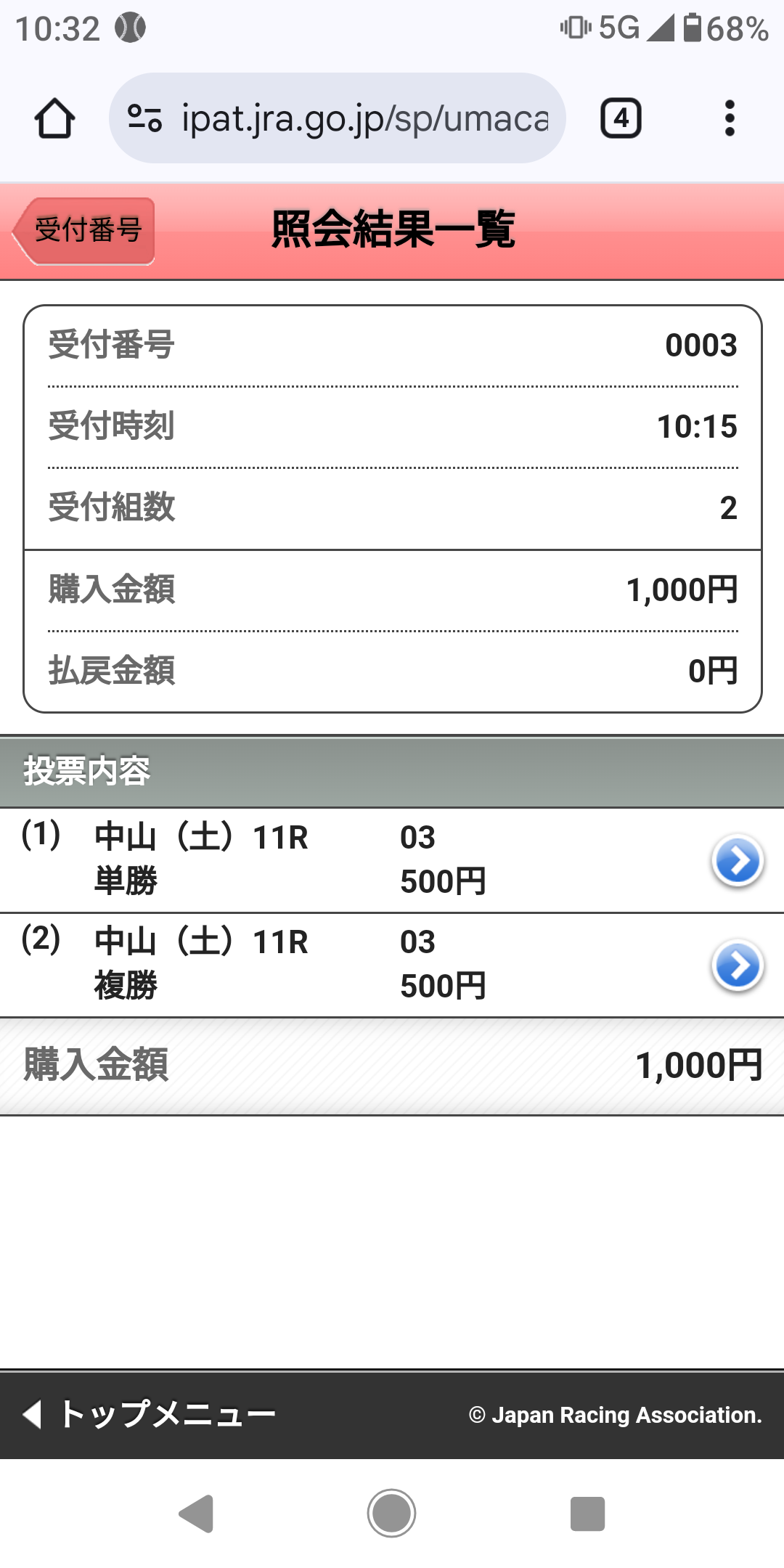This screenshot has width=784, height=1568.
Task: Open details of the 単勝 bet row
Action: tap(737, 861)
